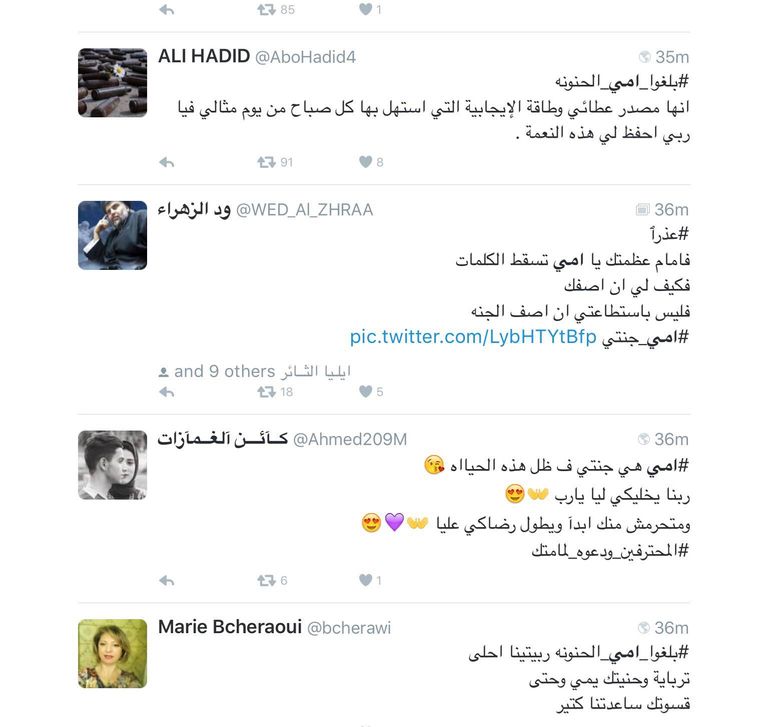Reply to the WED_Al_ZHRAA tweet

coord(167,392)
